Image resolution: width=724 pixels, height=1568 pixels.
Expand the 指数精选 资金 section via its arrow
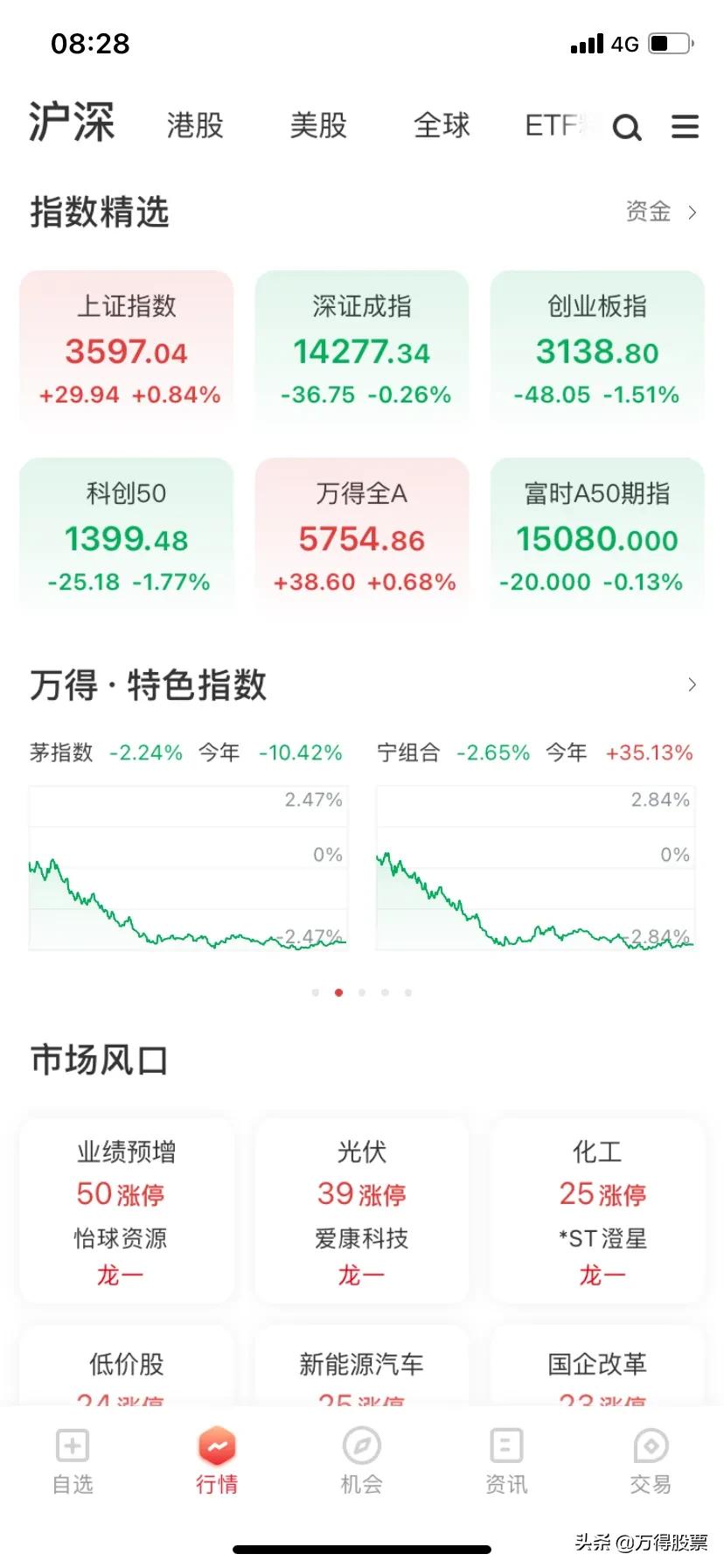692,212
